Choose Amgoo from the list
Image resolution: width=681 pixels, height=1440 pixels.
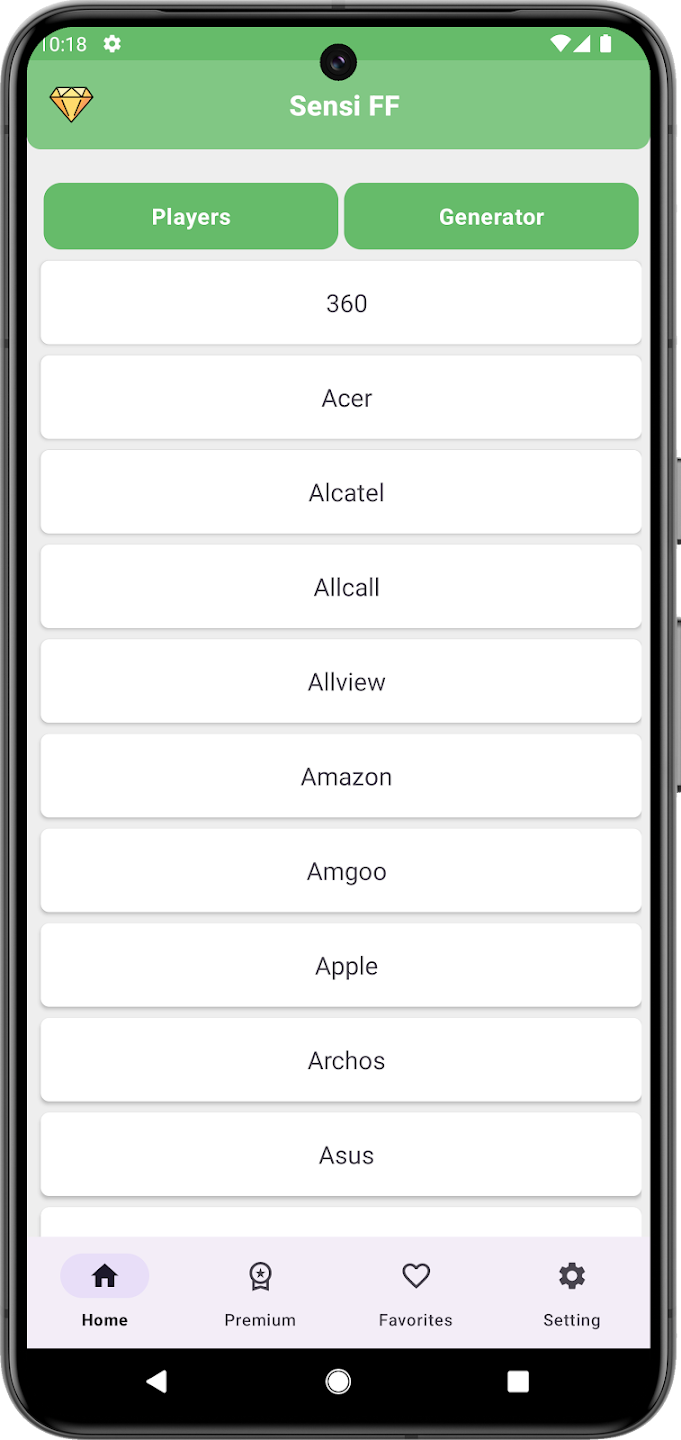click(x=341, y=871)
